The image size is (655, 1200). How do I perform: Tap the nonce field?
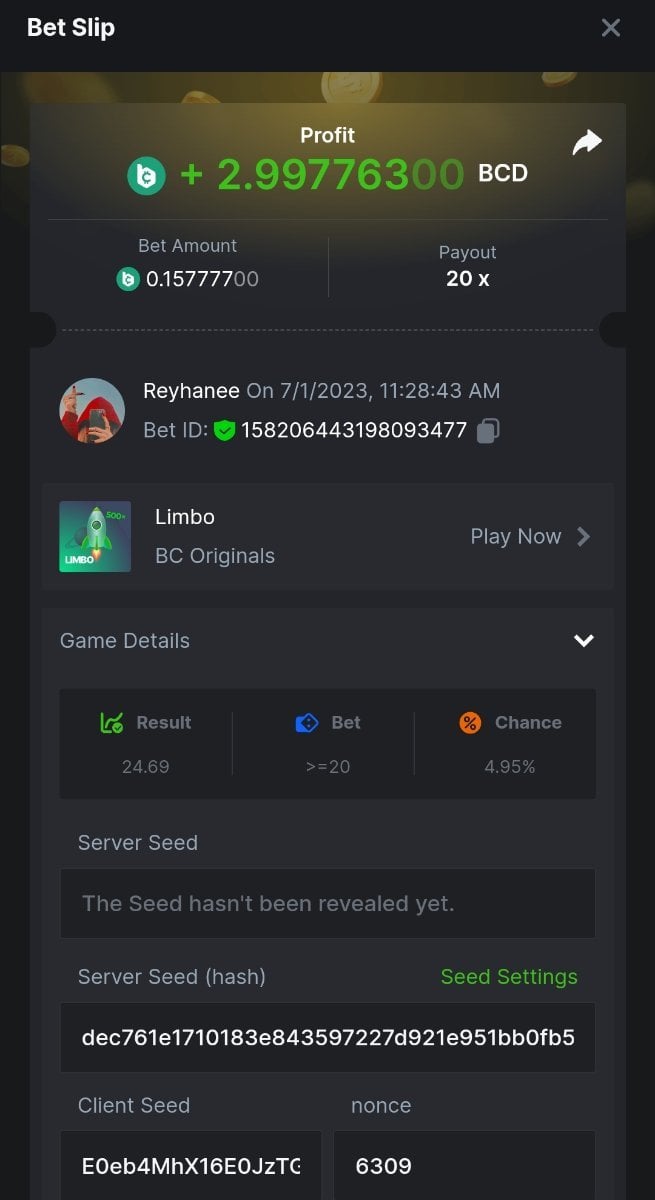click(464, 1166)
